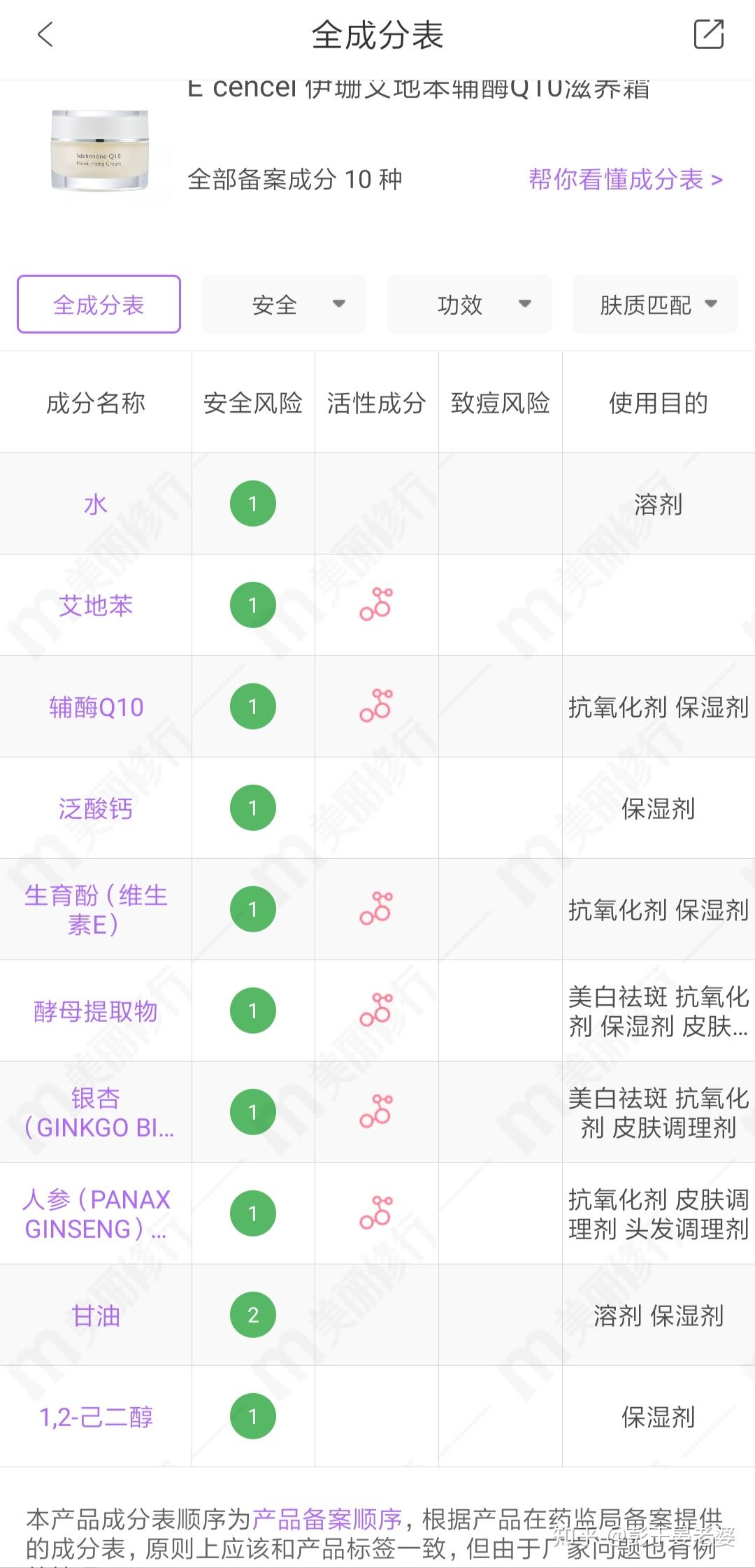The height and width of the screenshot is (1568, 755).
Task: View the 甘油 ingredient page
Action: click(96, 1316)
